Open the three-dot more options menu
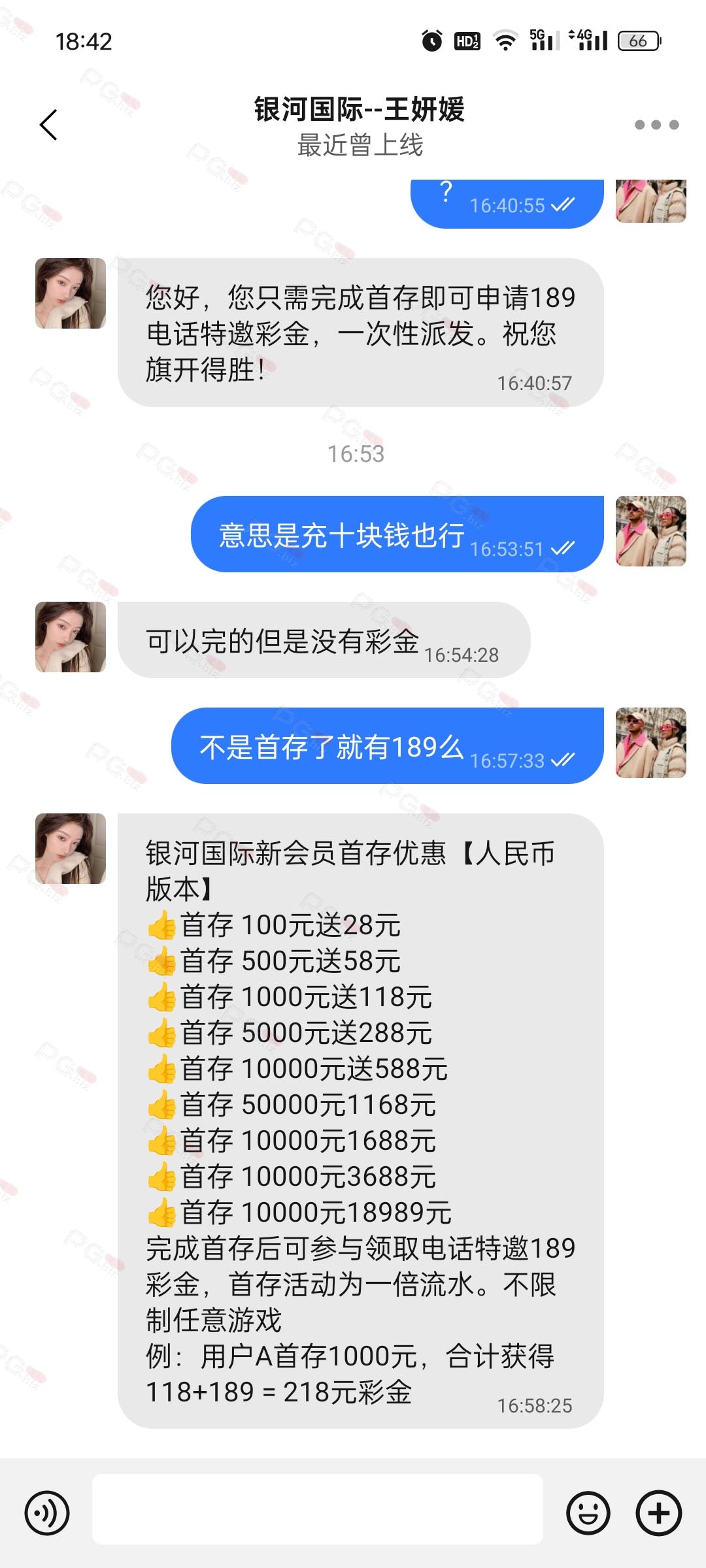The height and width of the screenshot is (1568, 706). click(x=656, y=125)
